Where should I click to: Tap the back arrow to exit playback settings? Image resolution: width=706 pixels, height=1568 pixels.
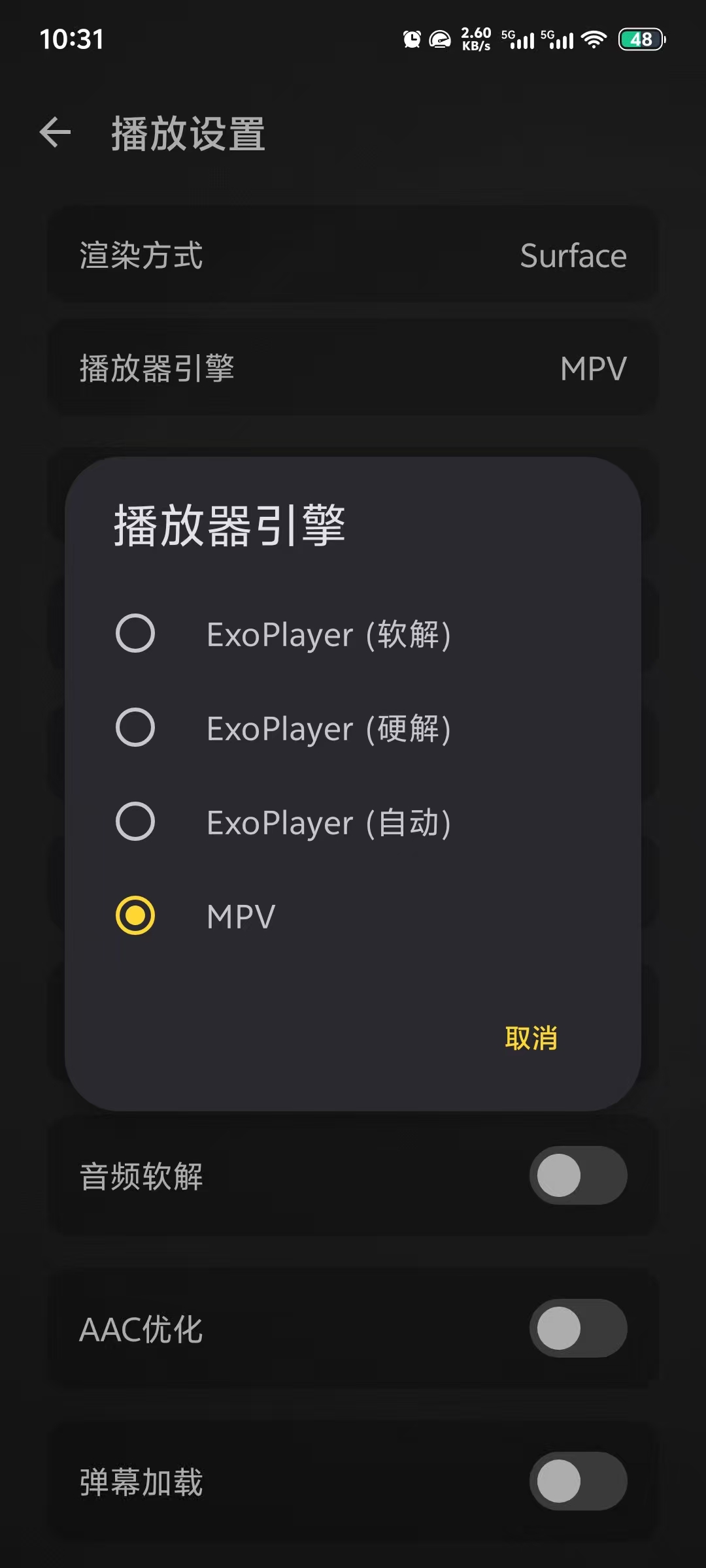[x=56, y=132]
